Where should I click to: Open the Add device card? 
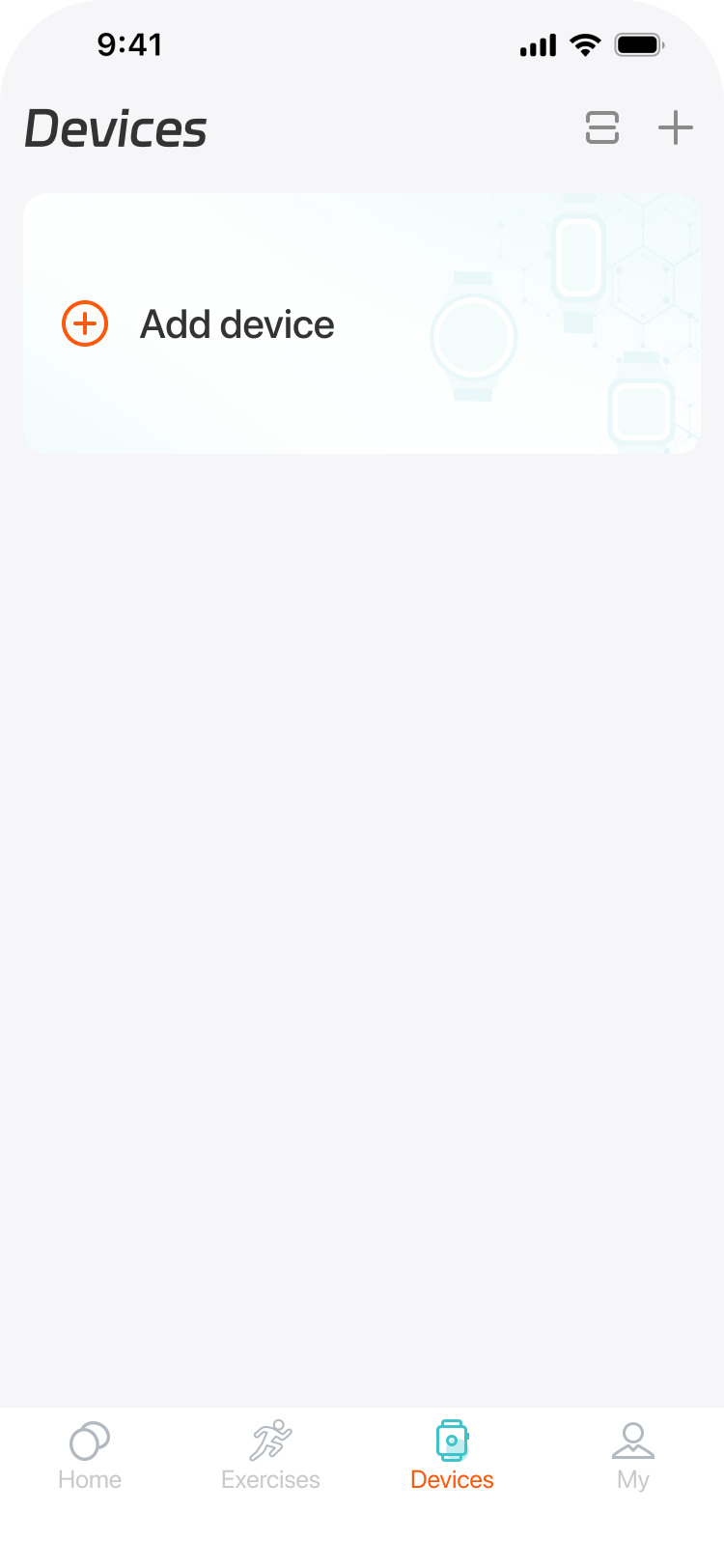coord(361,323)
